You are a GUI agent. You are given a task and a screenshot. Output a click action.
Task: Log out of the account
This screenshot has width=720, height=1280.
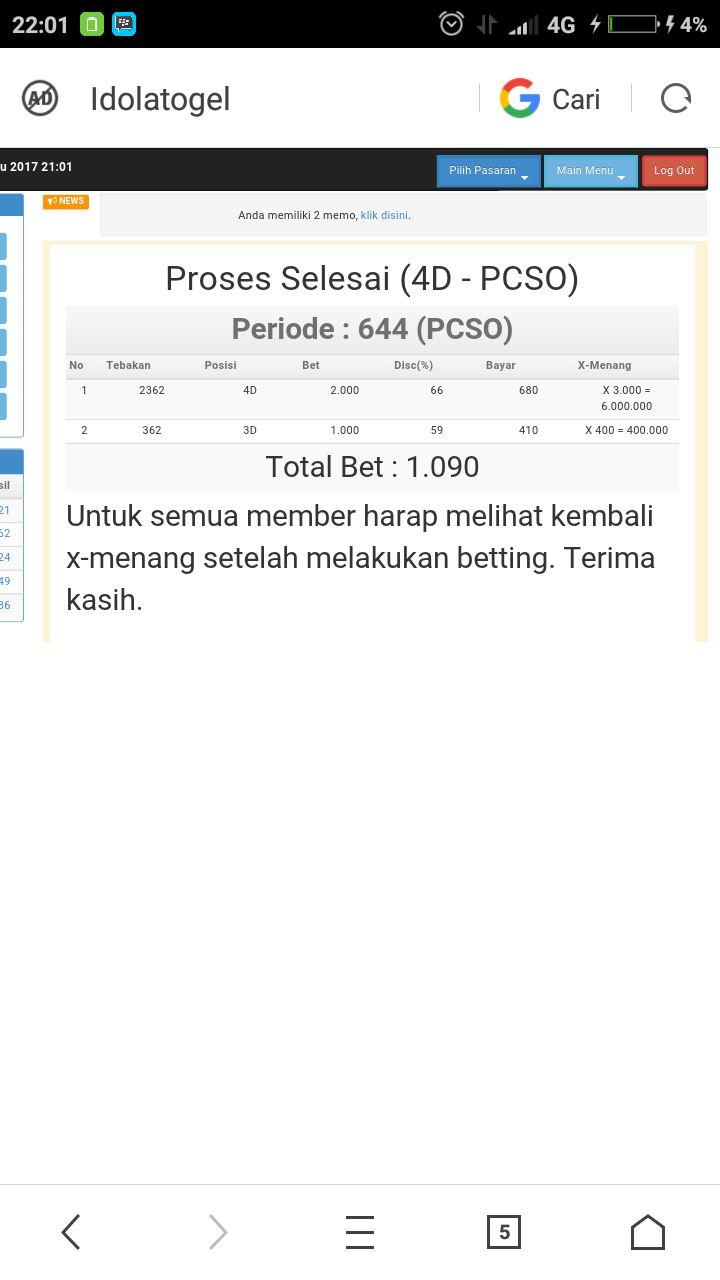[x=673, y=171]
